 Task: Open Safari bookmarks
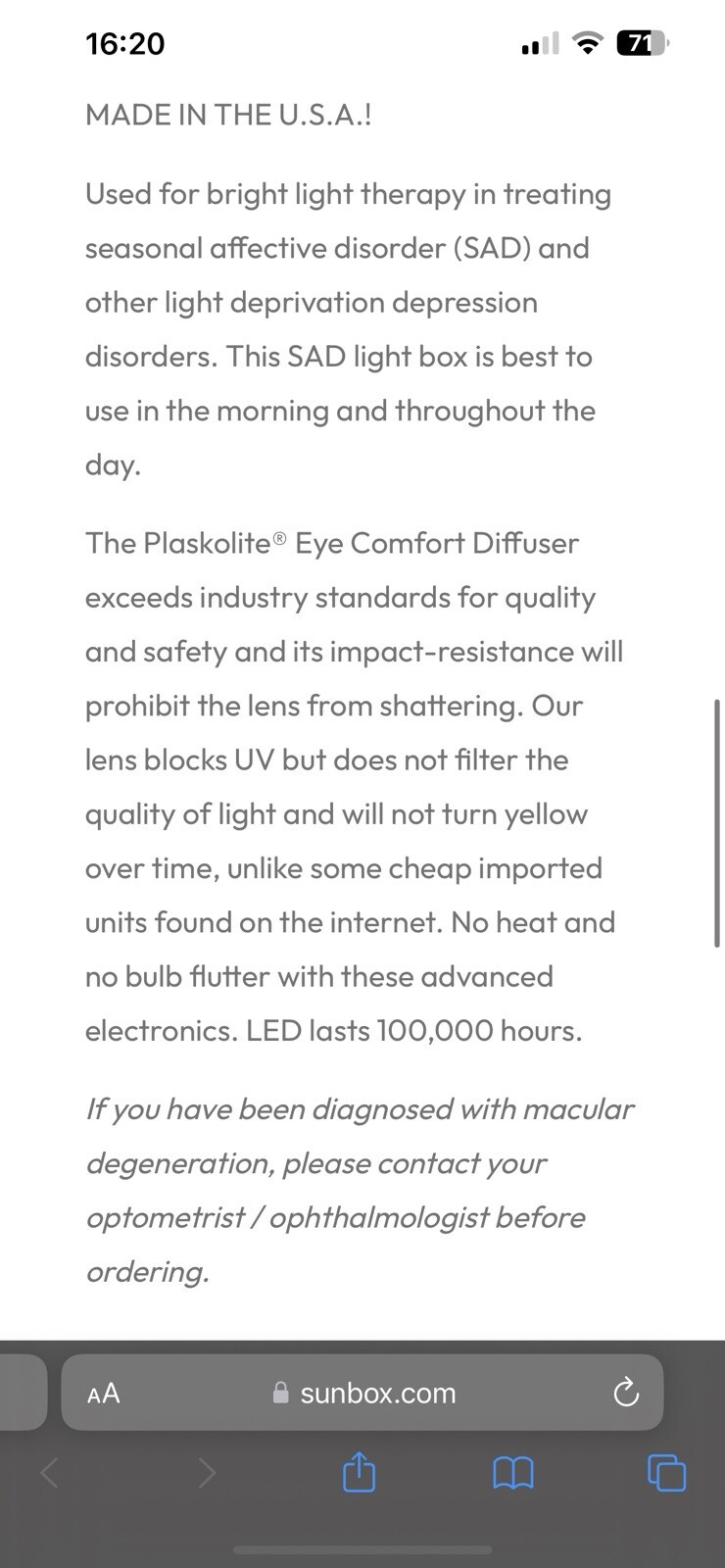coord(513,1472)
